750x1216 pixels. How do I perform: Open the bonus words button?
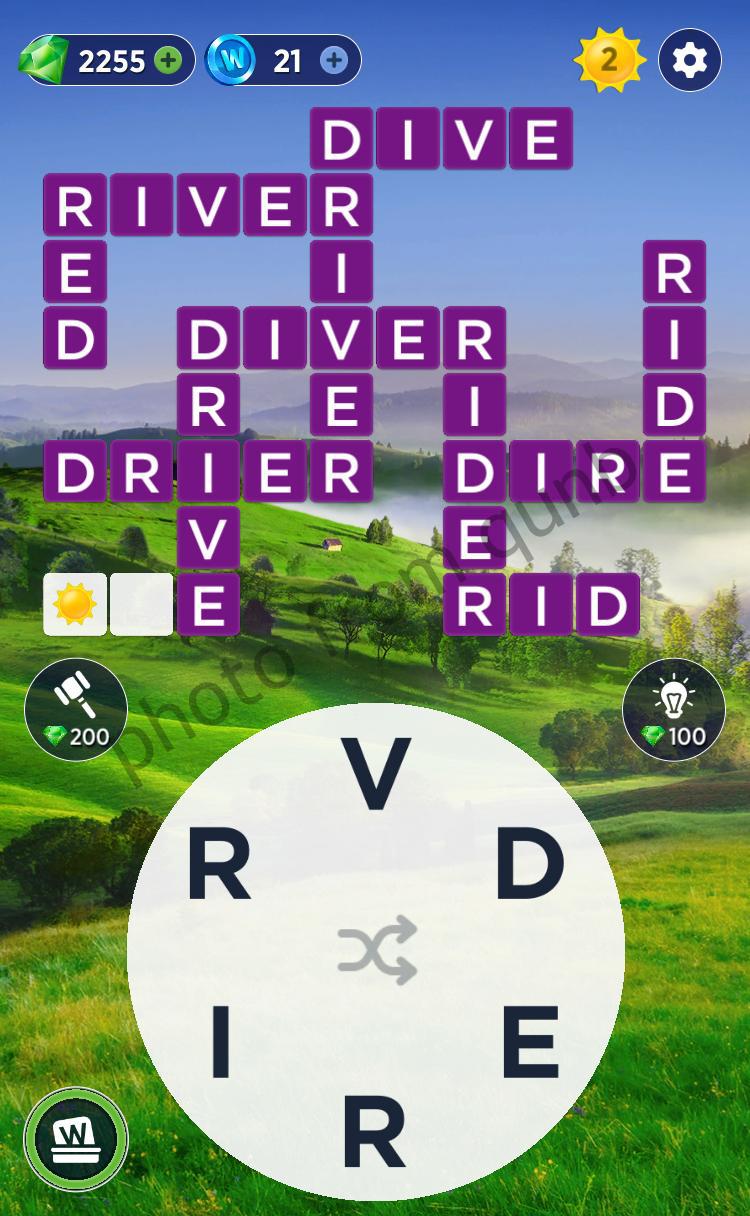(76, 1139)
